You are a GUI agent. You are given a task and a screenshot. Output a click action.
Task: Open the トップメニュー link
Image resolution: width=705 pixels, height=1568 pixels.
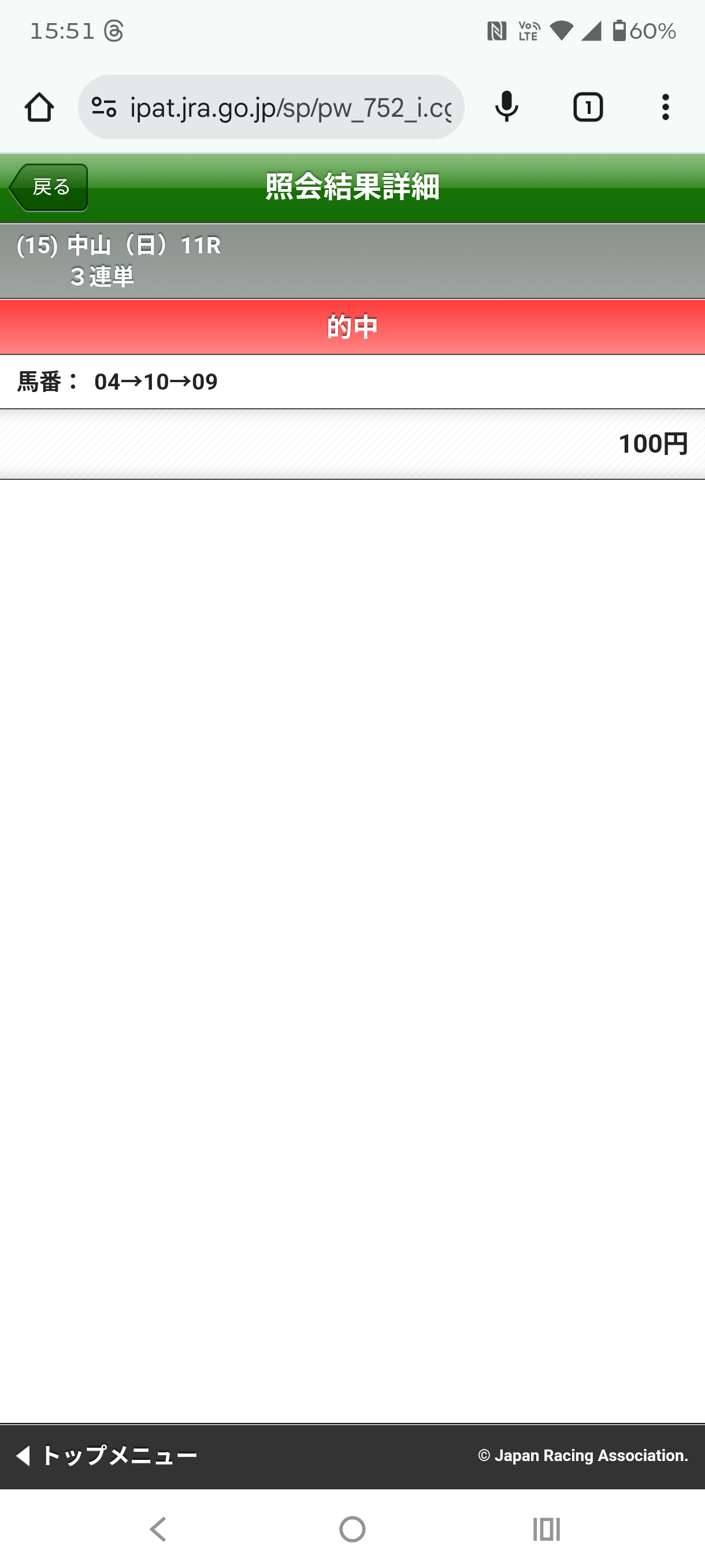tap(107, 1456)
